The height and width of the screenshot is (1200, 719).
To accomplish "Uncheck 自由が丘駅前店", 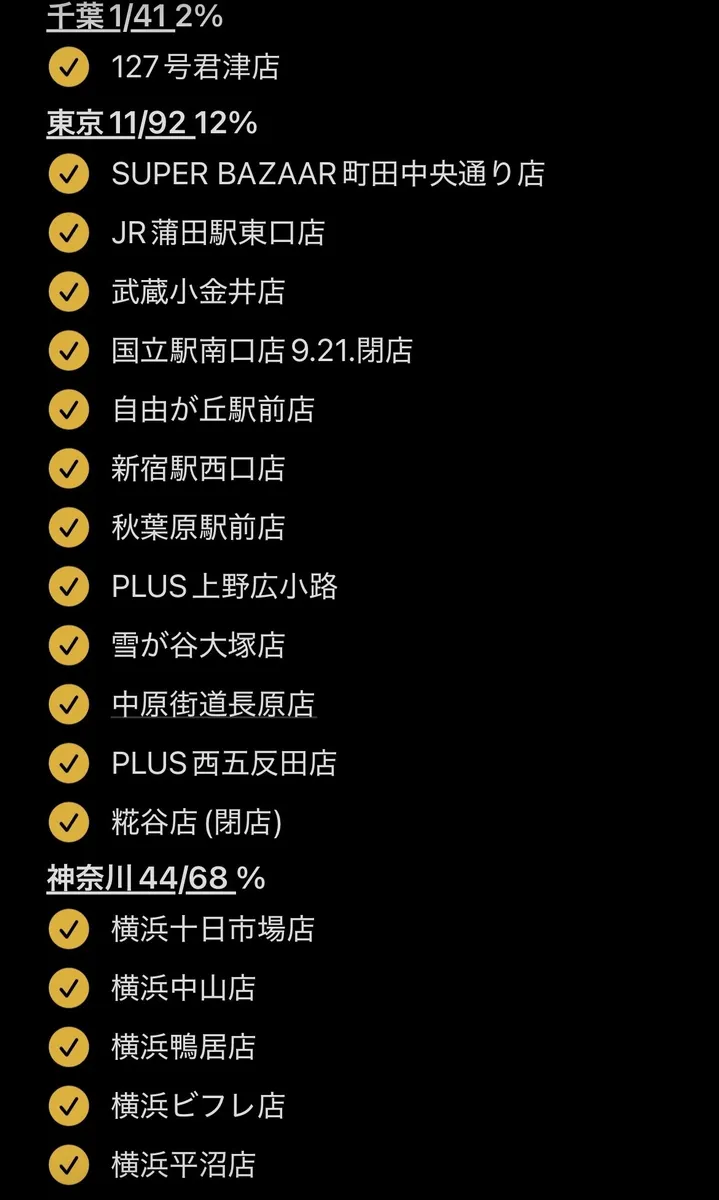I will pyautogui.click(x=68, y=410).
